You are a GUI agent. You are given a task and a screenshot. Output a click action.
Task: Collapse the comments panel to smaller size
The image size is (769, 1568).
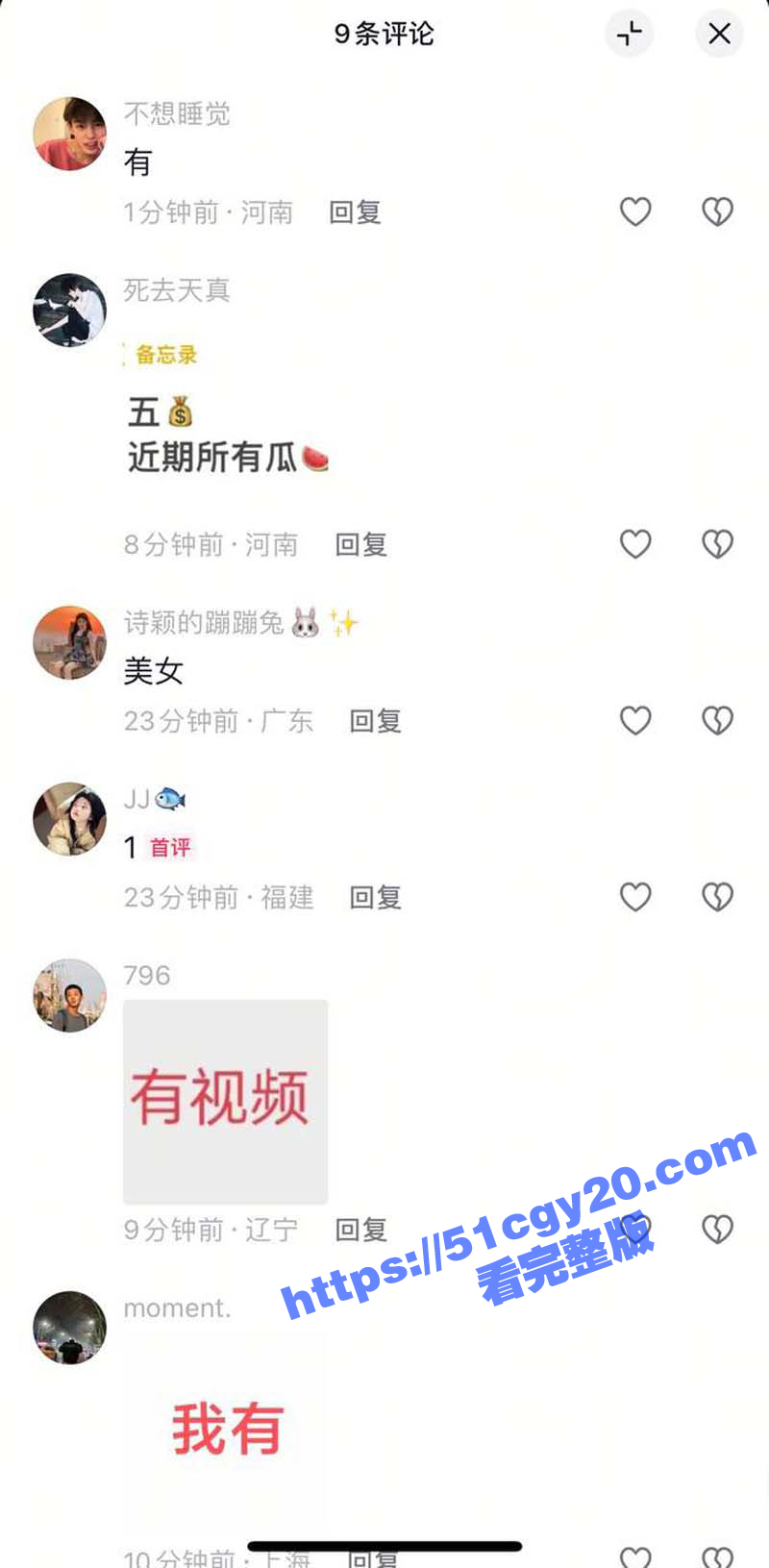[x=630, y=34]
